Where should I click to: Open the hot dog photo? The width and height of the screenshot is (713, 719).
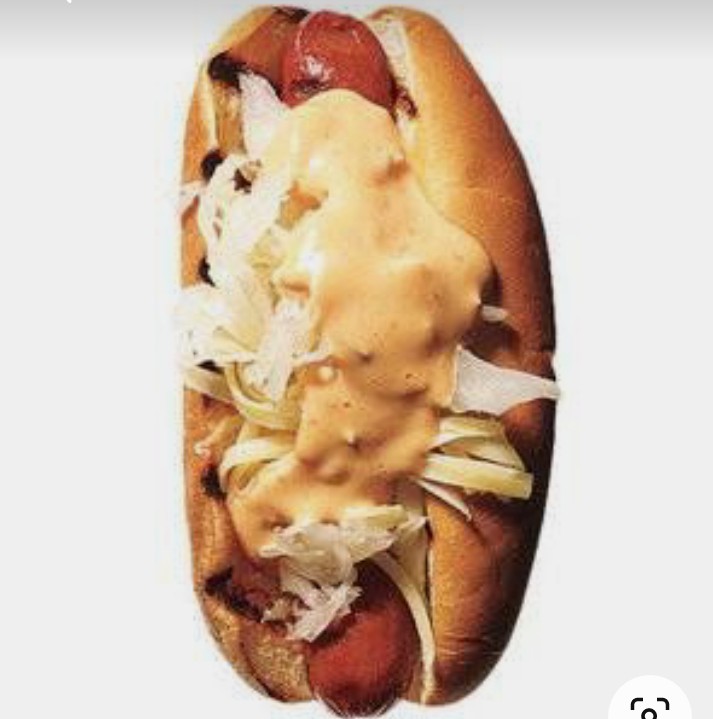point(366,360)
